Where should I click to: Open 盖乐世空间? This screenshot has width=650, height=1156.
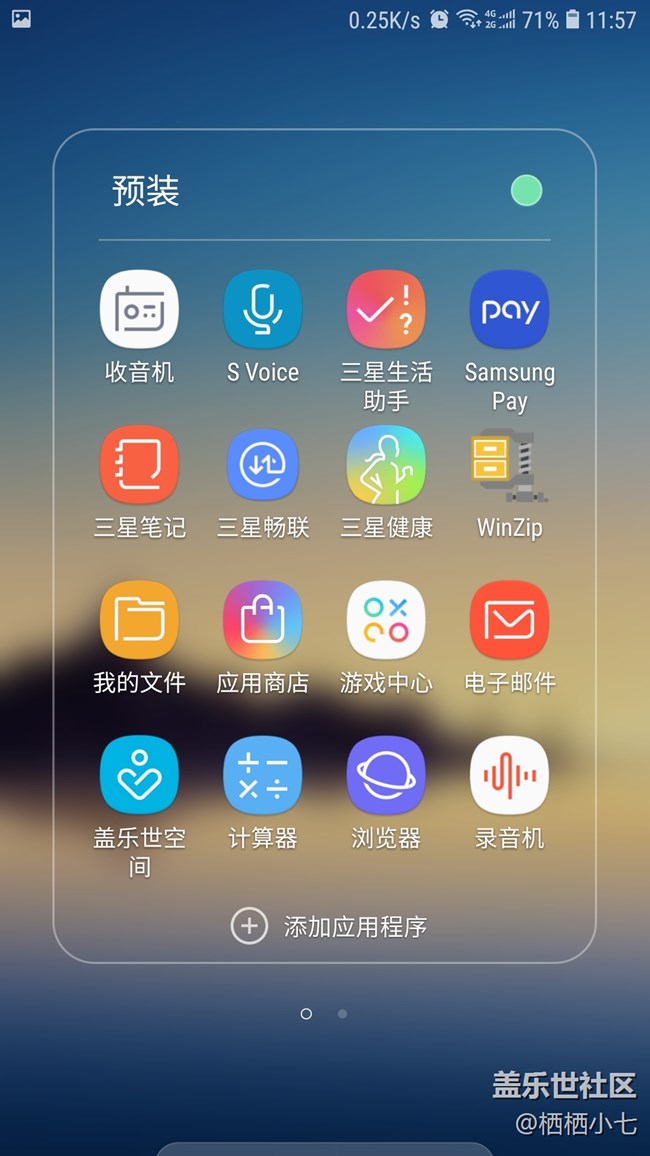(x=139, y=775)
